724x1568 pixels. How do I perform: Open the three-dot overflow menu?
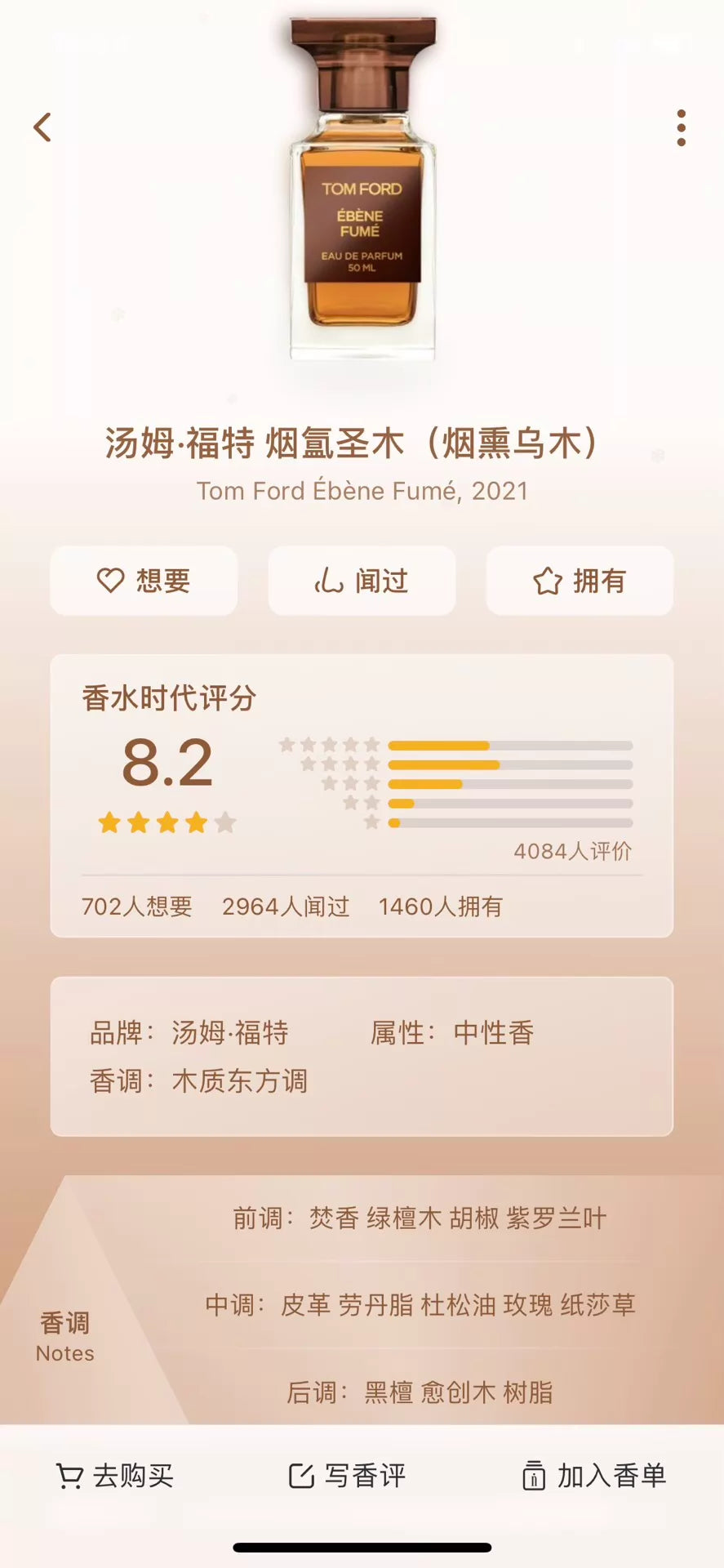681,128
